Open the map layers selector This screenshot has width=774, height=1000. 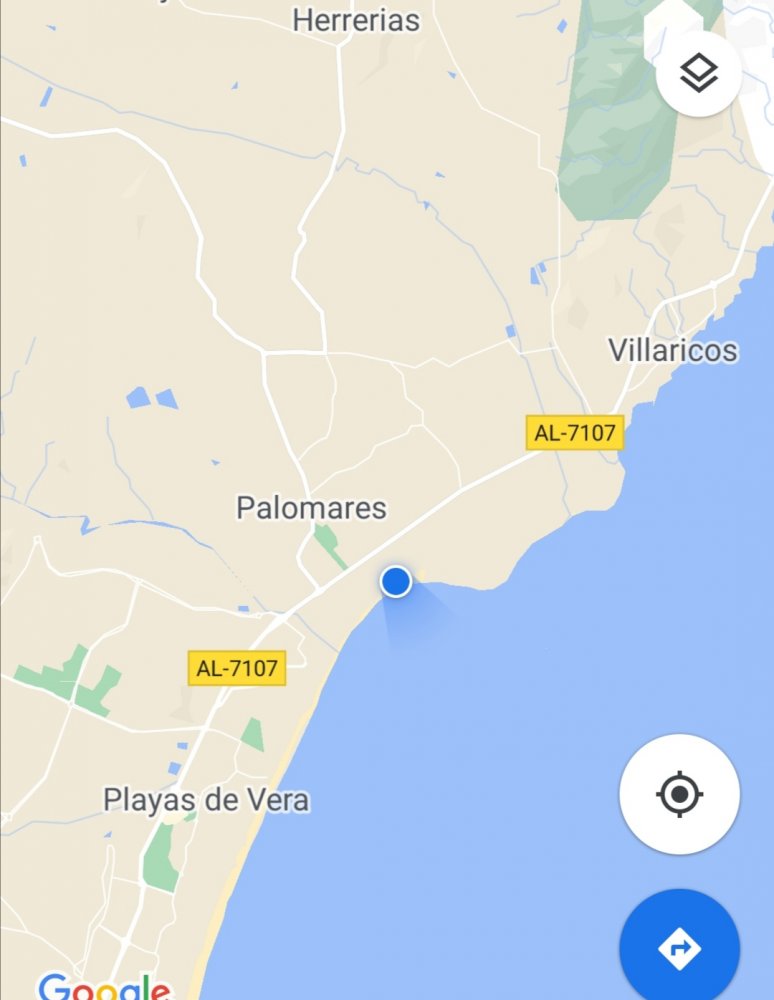click(x=698, y=73)
